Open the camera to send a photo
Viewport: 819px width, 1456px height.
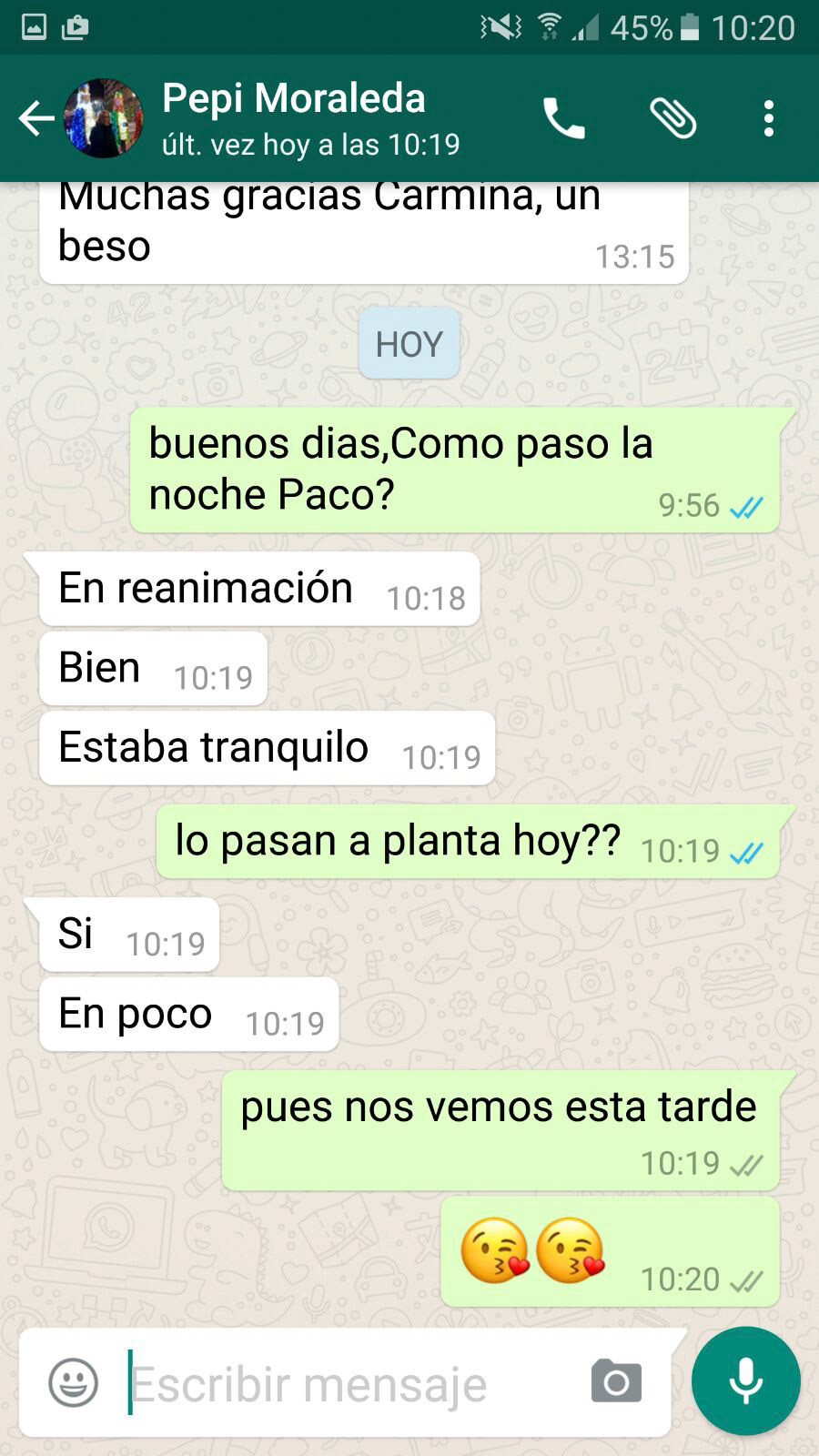click(616, 1382)
